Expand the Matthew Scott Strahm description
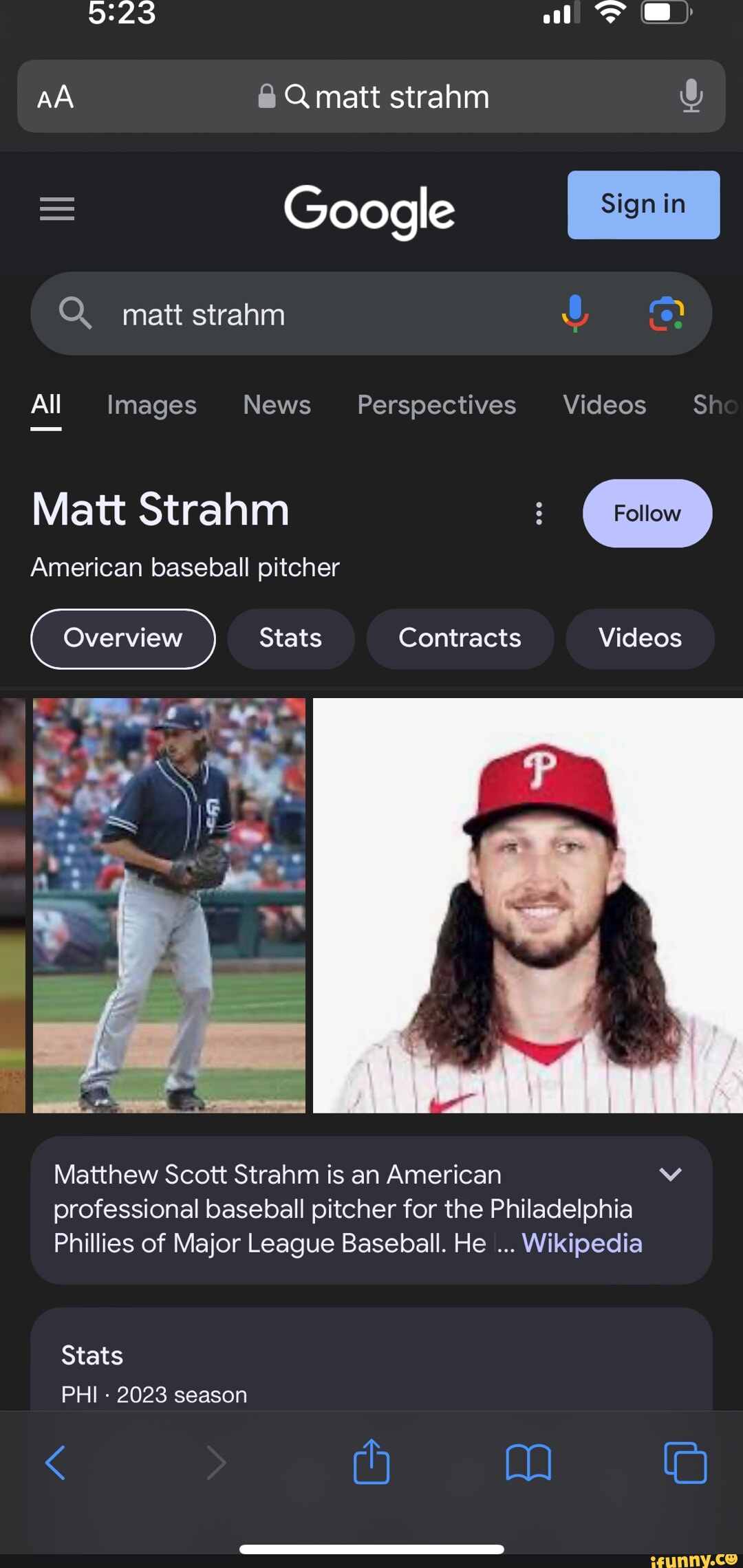743x1568 pixels. pyautogui.click(x=670, y=1175)
